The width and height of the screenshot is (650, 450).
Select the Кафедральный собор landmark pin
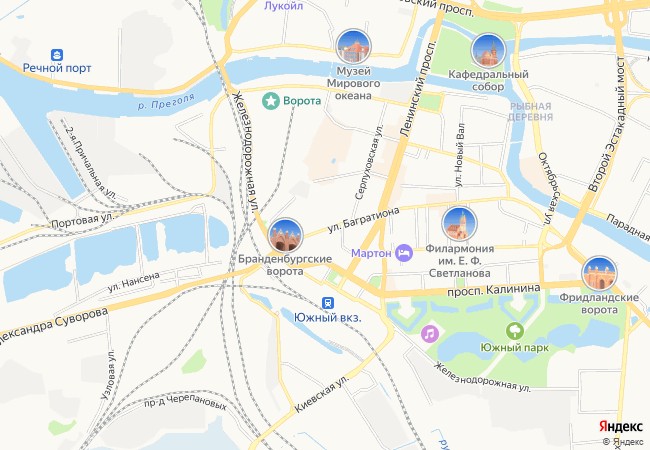pyautogui.click(x=488, y=50)
